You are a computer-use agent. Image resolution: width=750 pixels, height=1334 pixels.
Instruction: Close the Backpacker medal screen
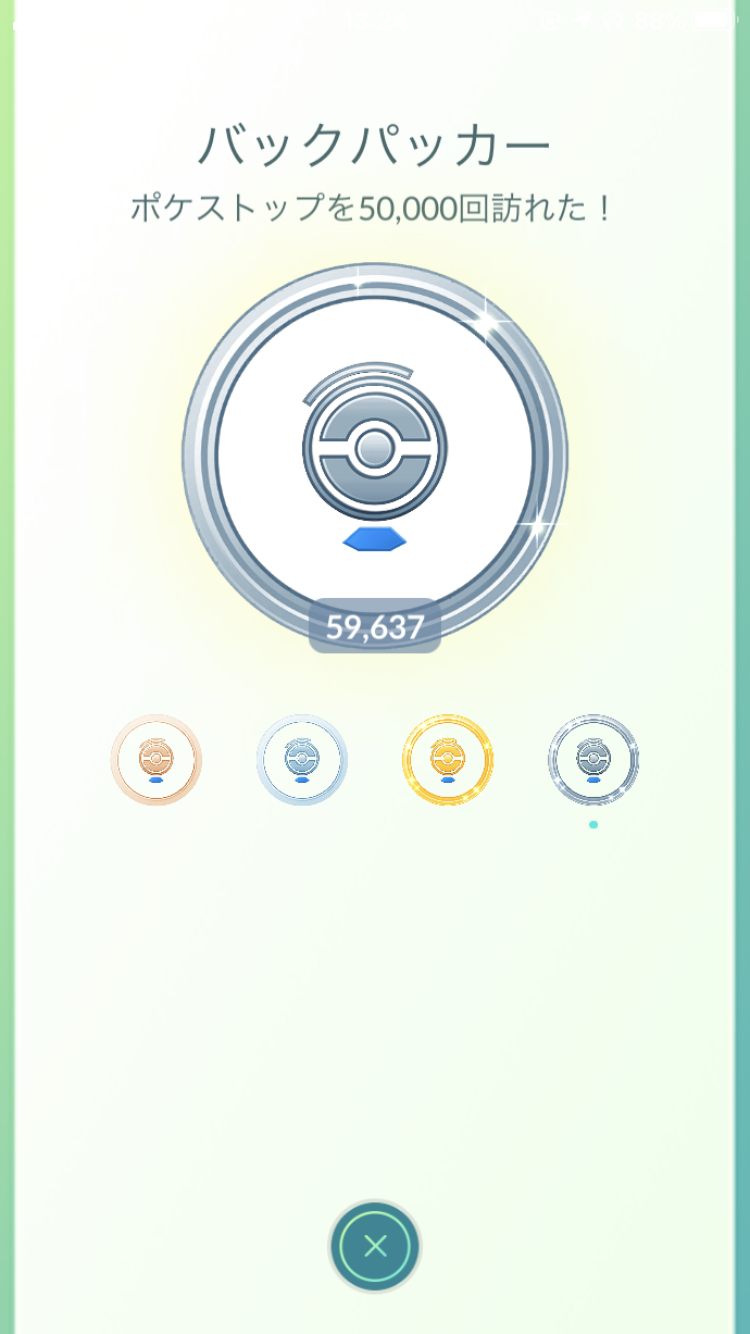tap(375, 1246)
